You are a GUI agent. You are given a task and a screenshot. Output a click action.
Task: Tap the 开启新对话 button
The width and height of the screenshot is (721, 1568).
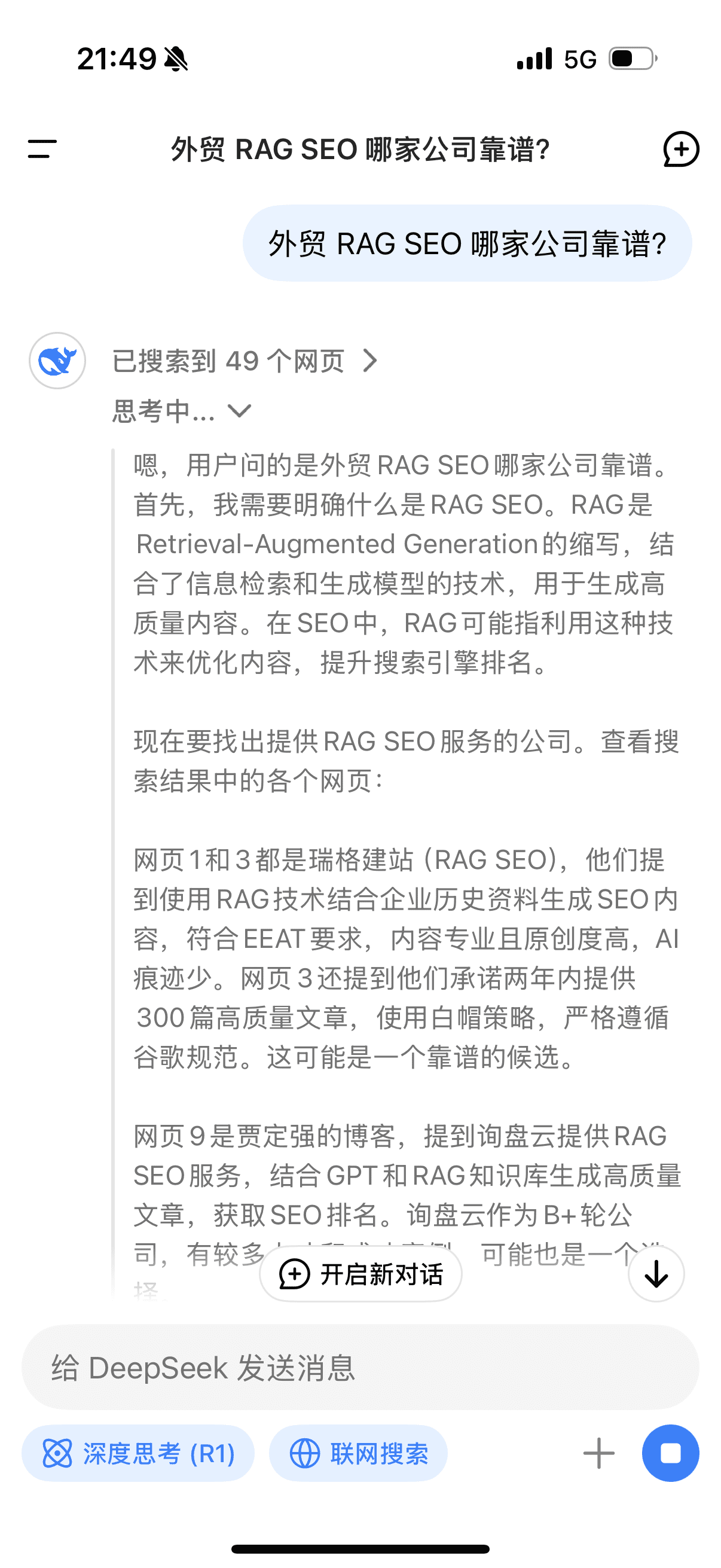tap(361, 1274)
